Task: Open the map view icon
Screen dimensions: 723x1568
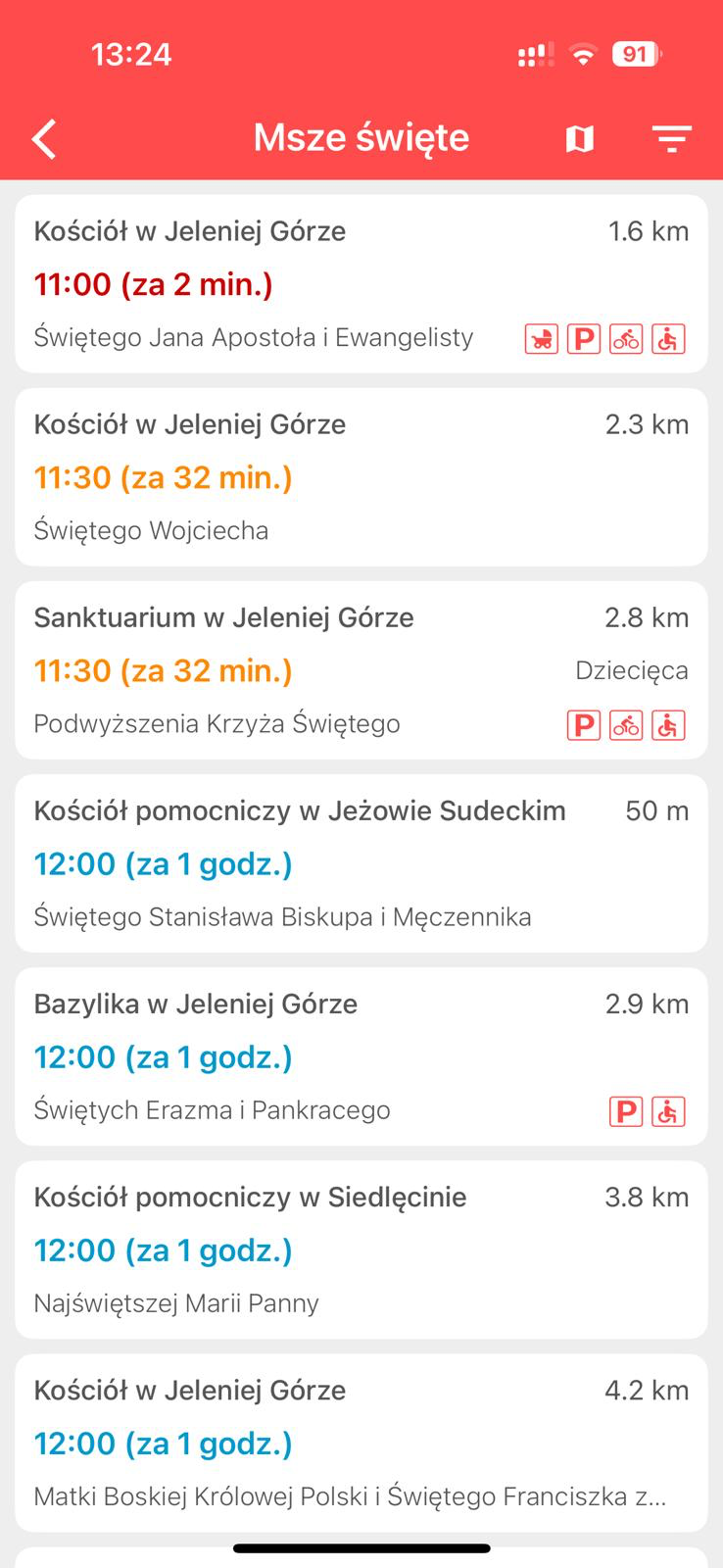Action: (580, 139)
